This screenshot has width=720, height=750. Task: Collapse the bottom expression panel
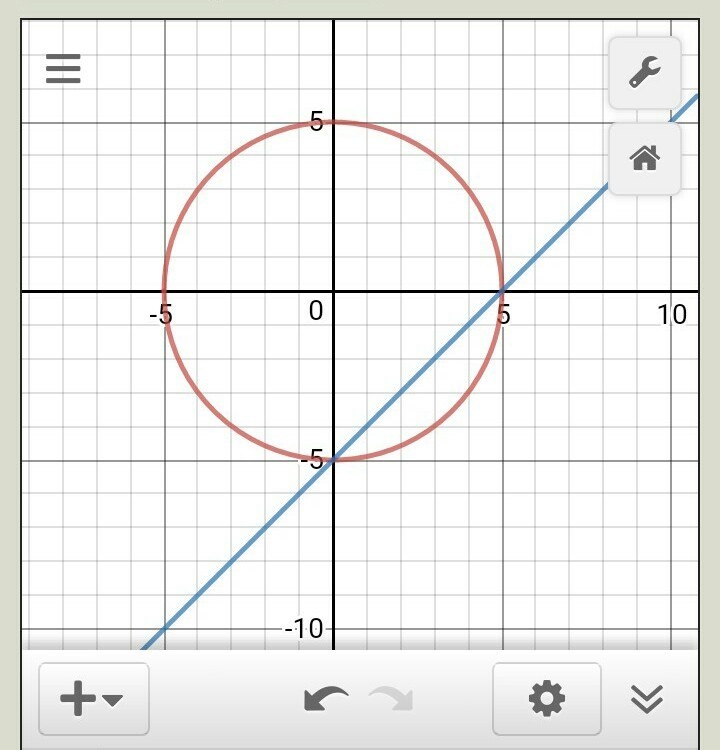(648, 699)
